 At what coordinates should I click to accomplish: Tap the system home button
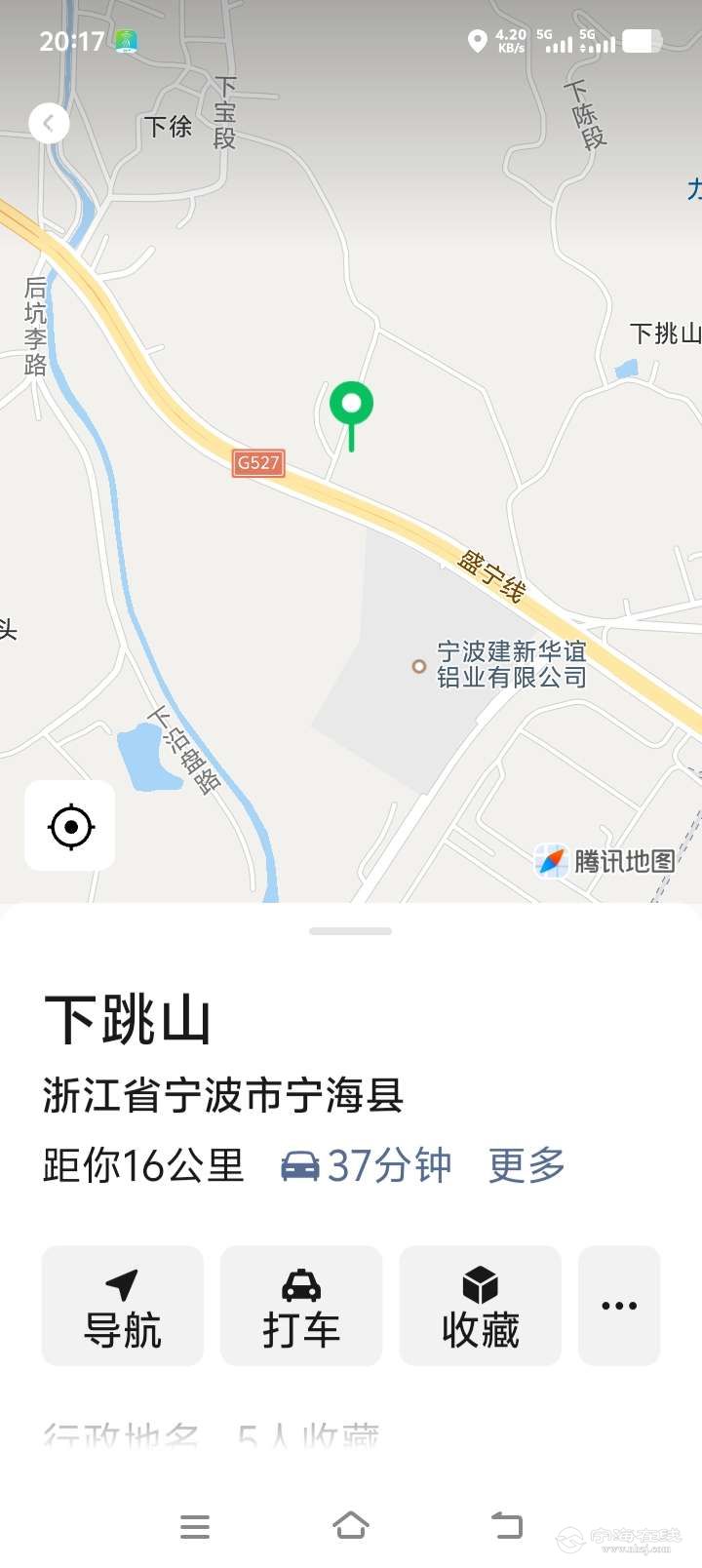point(351,1525)
